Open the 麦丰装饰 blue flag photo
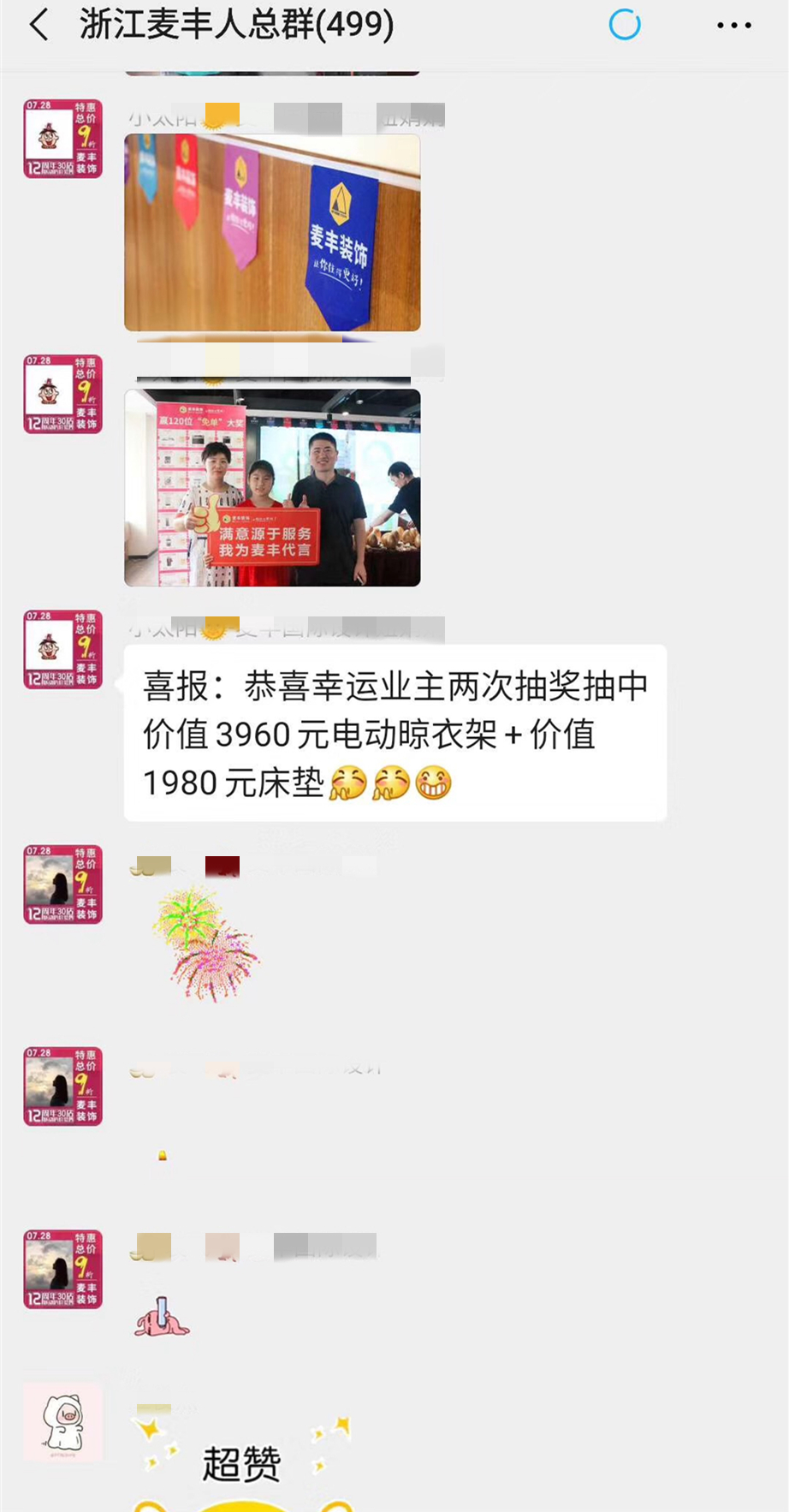 coord(272,232)
